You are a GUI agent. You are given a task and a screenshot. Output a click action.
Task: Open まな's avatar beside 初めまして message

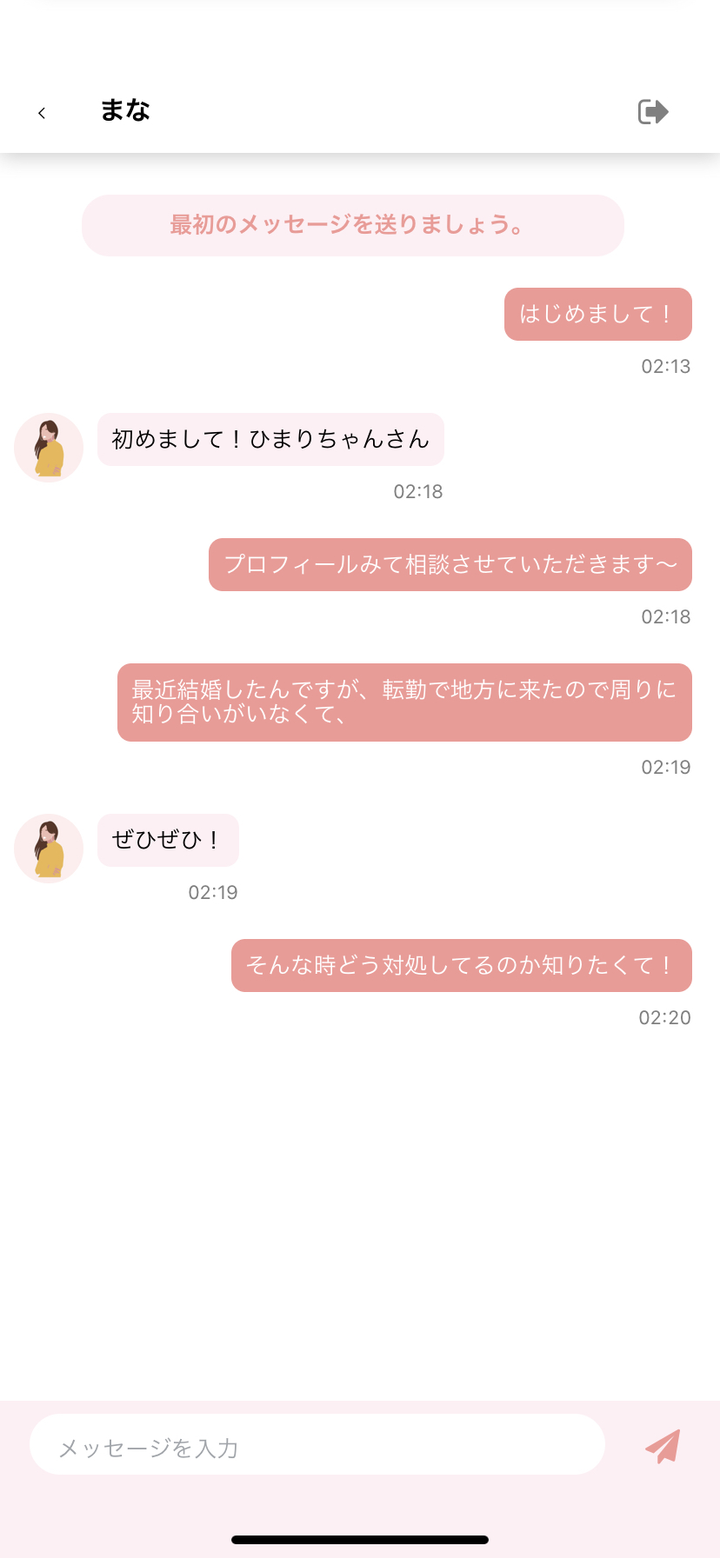click(x=49, y=447)
